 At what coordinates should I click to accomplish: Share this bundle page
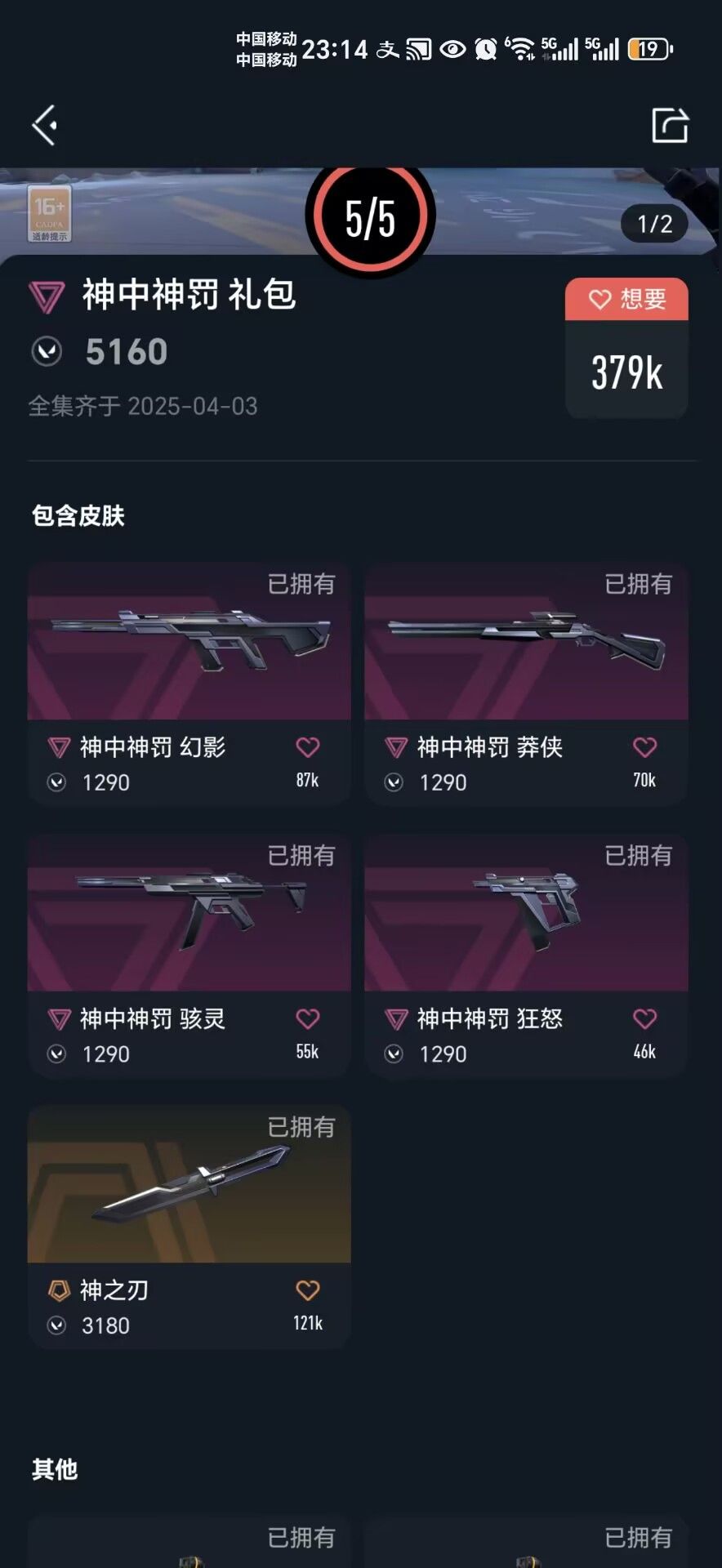[670, 125]
